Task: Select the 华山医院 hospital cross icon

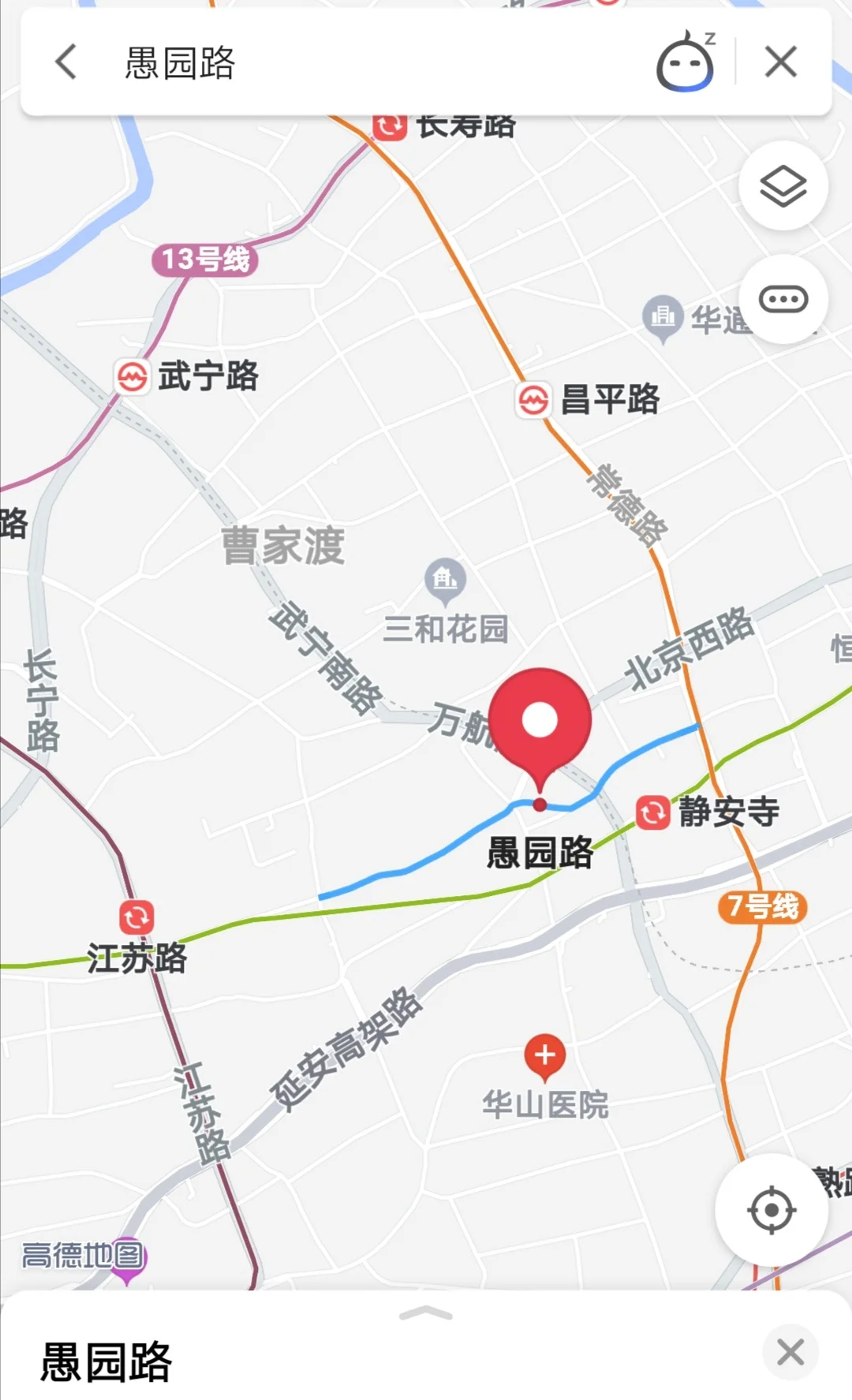Action: 545,1055
